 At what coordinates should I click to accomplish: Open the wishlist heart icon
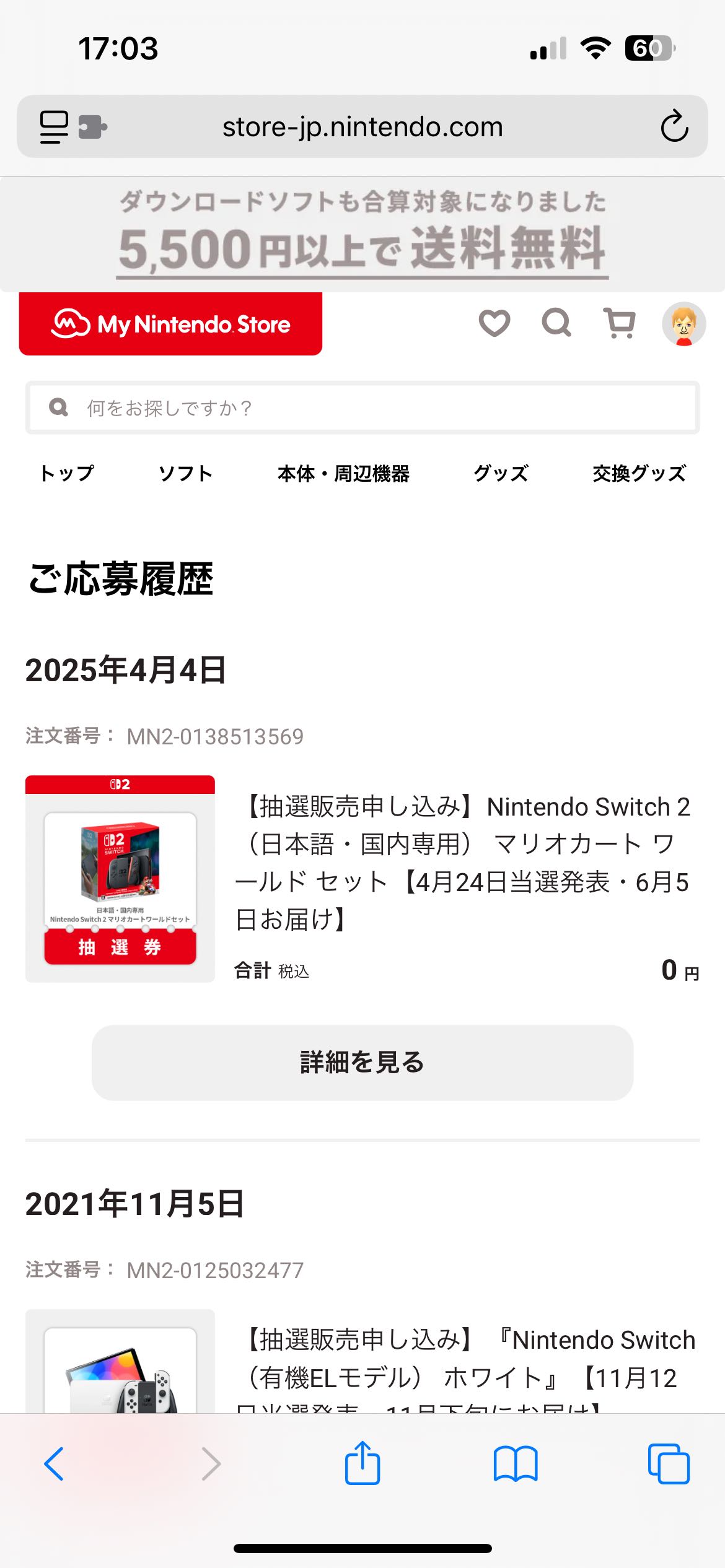pos(494,323)
